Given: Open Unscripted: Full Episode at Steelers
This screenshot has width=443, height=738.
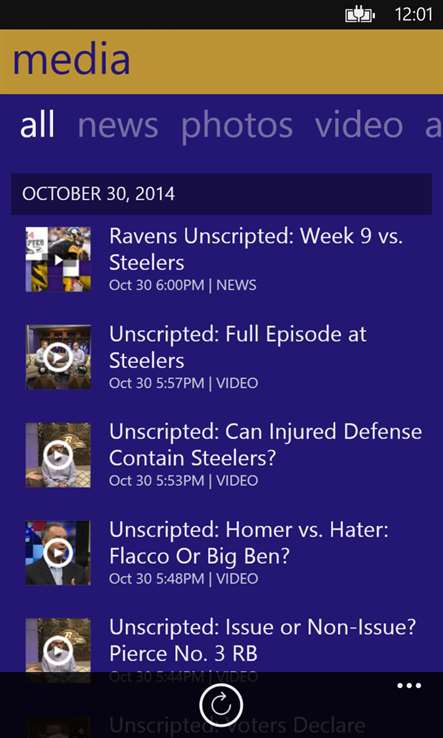Looking at the screenshot, I should 221,357.
